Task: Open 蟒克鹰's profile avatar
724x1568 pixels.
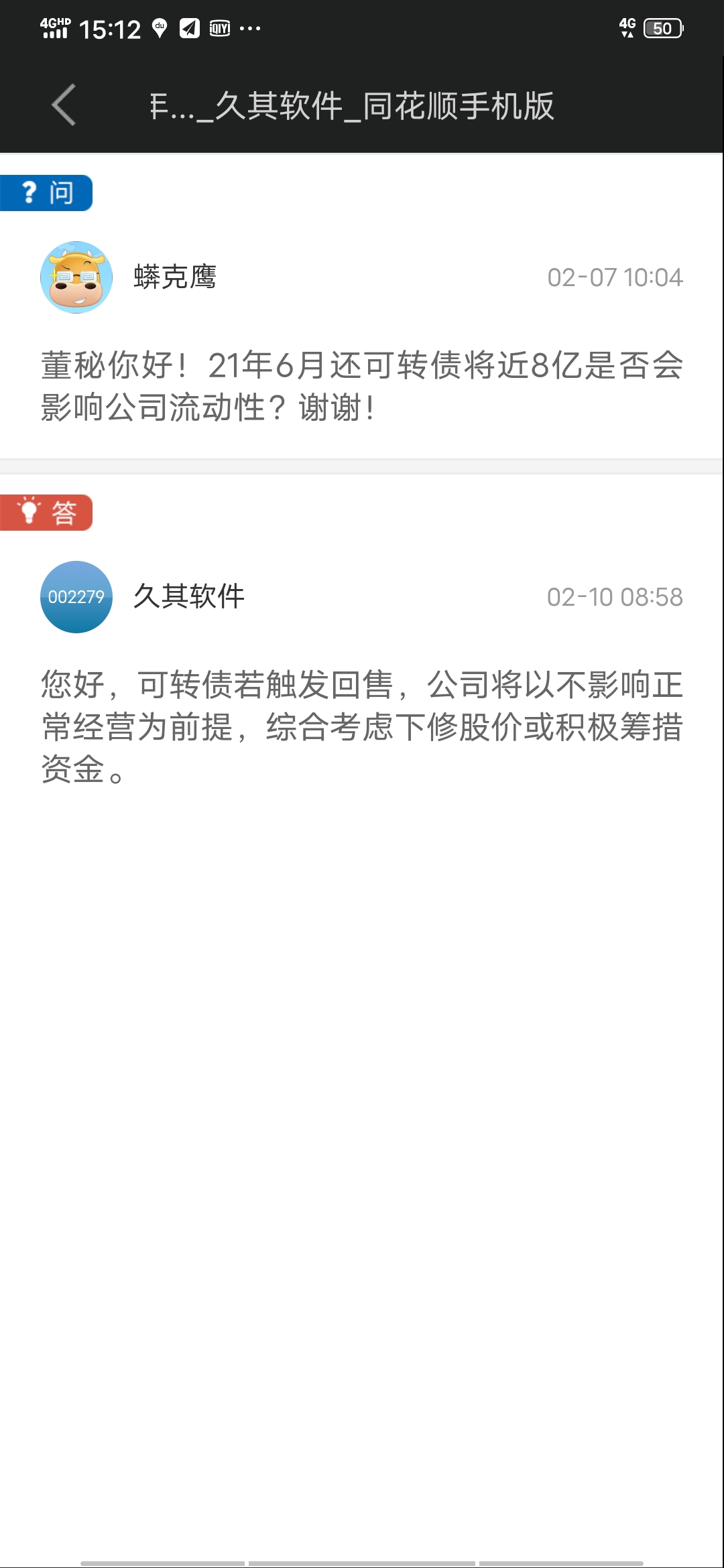Action: (76, 277)
